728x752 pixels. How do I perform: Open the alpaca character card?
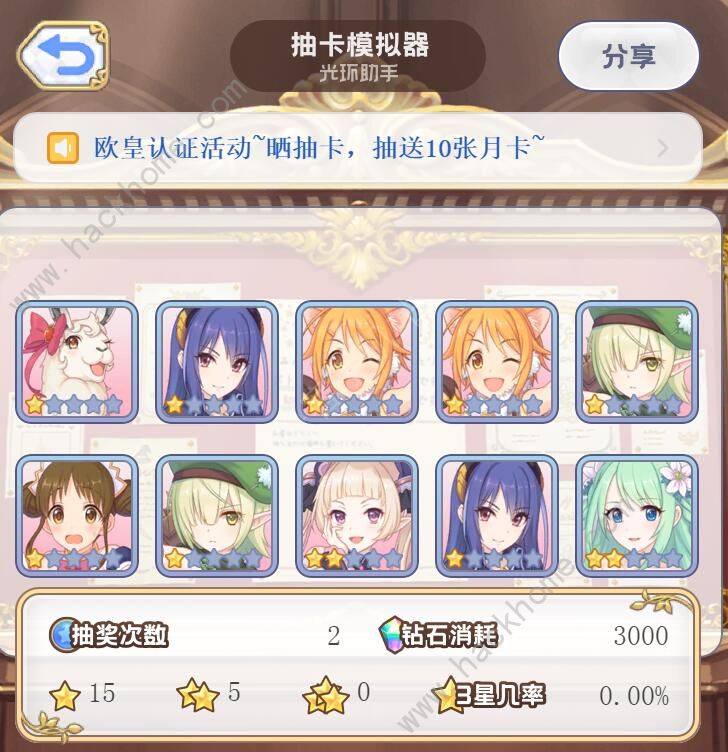tap(78, 361)
